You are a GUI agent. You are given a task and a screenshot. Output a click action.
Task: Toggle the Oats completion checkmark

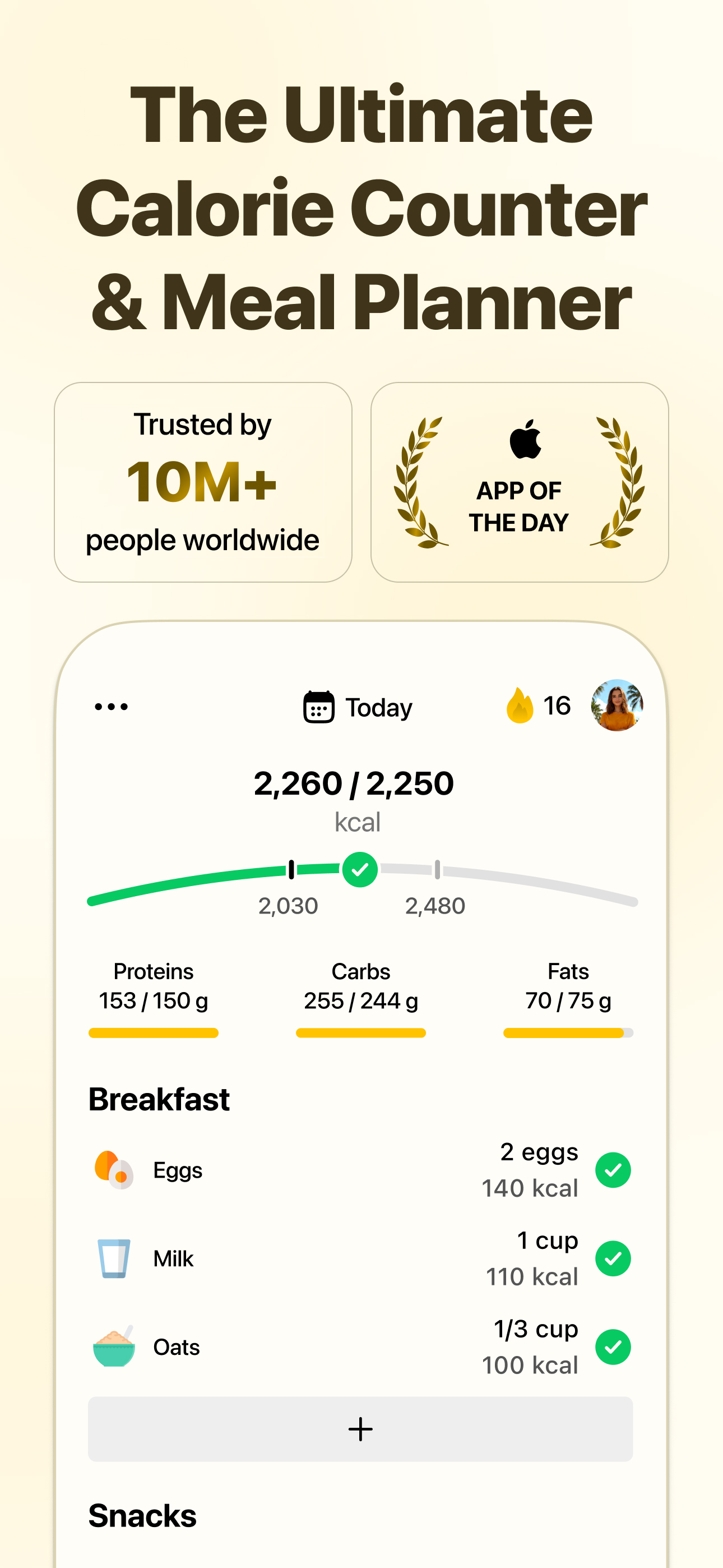(613, 1347)
